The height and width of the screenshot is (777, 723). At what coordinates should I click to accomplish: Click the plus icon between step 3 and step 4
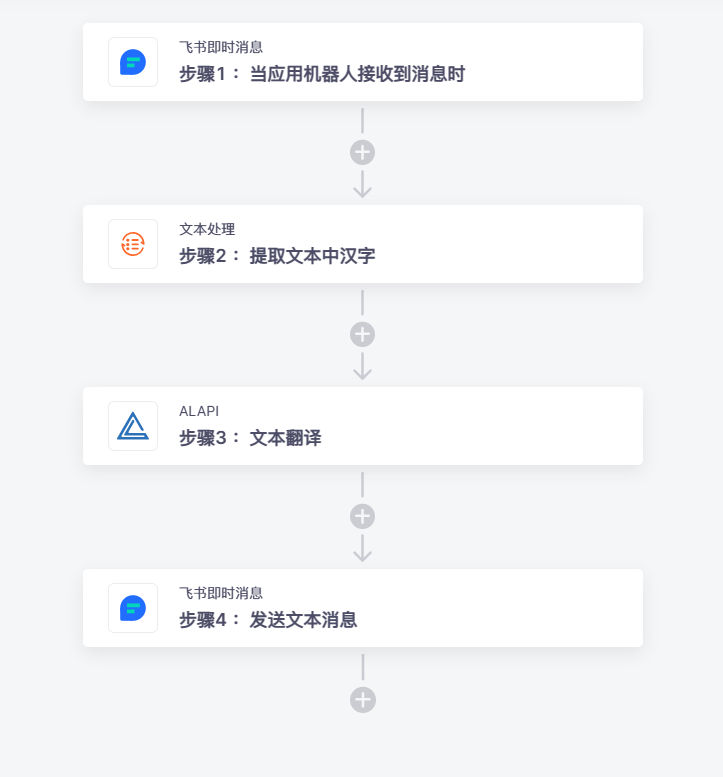coord(362,516)
